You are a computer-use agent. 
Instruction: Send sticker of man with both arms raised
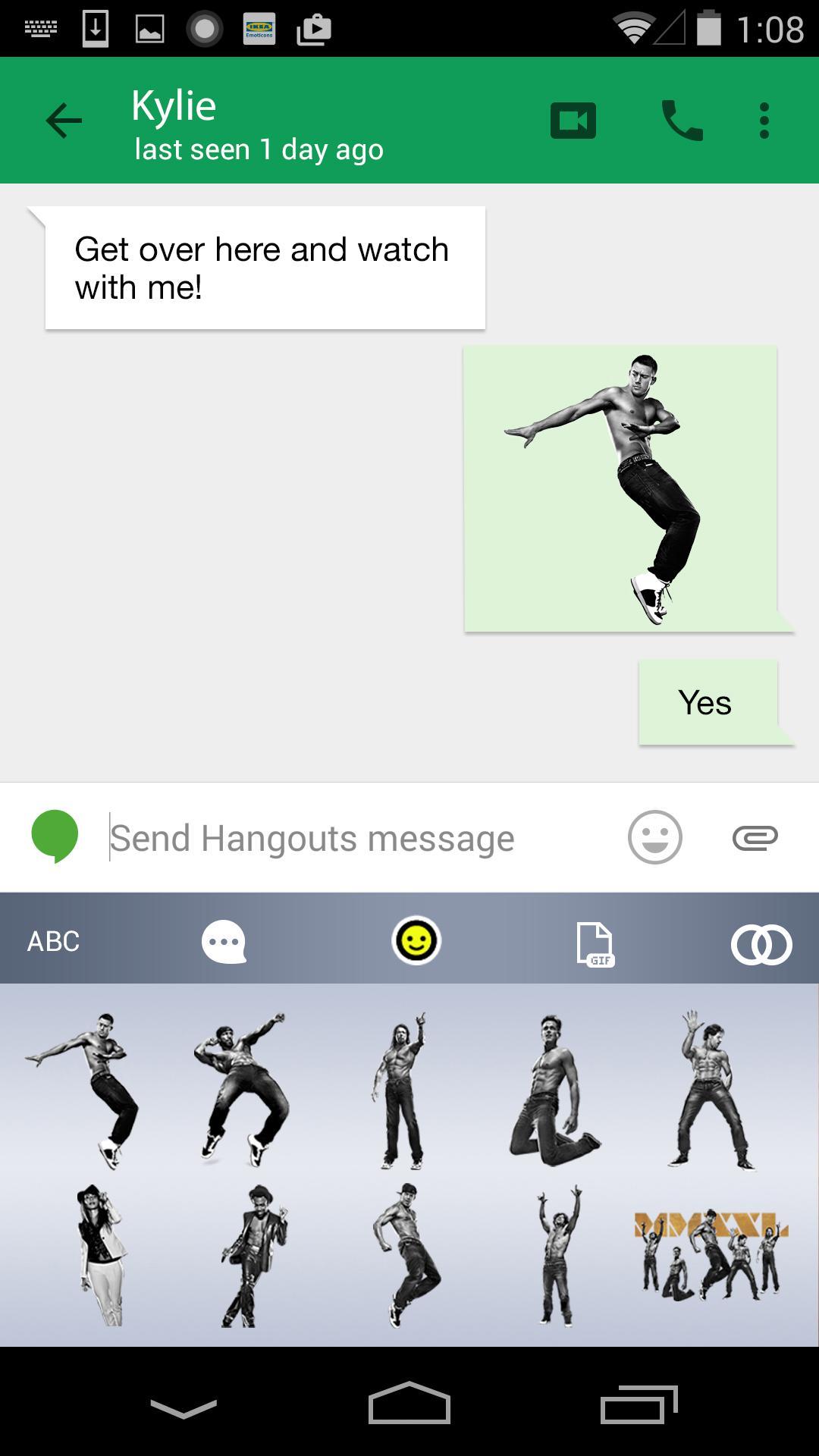click(x=559, y=1255)
